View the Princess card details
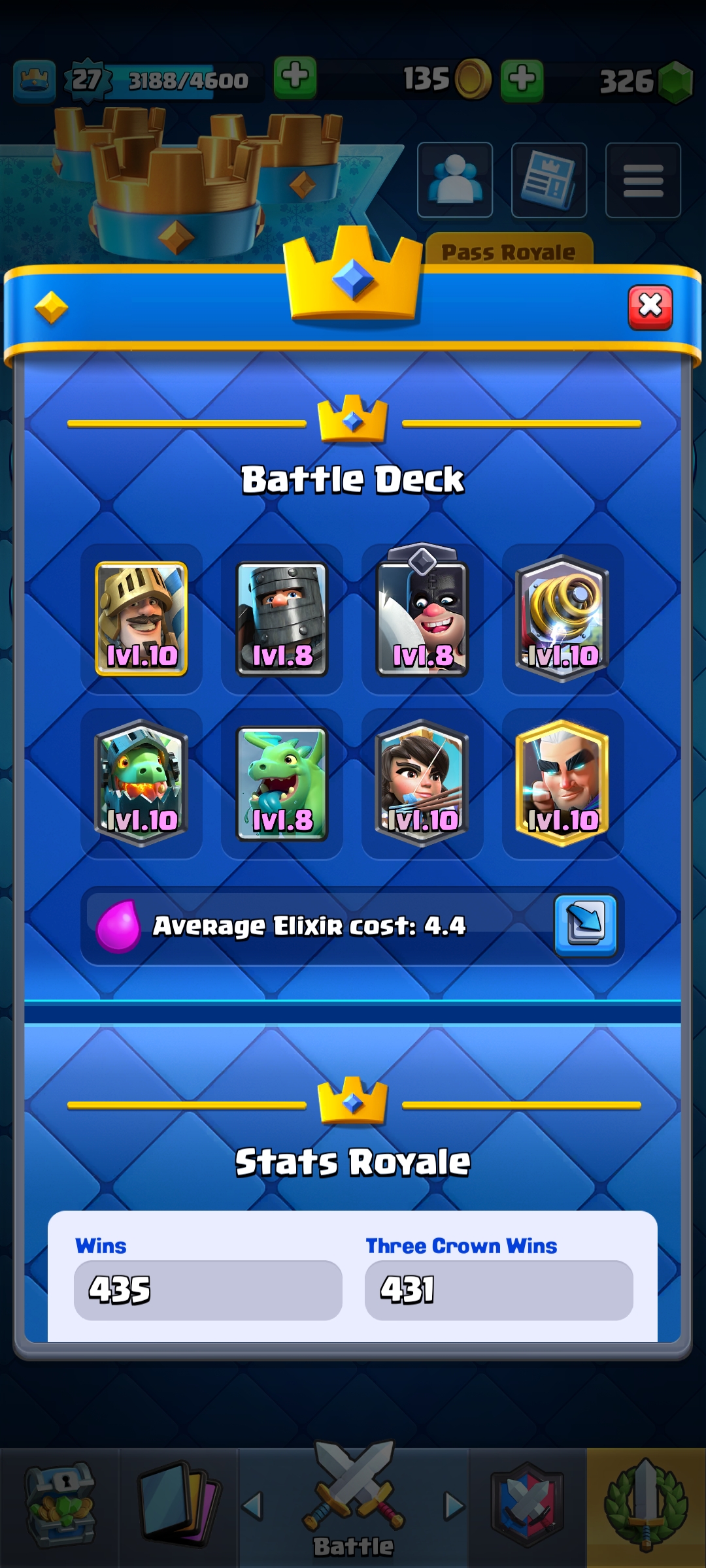 [422, 783]
